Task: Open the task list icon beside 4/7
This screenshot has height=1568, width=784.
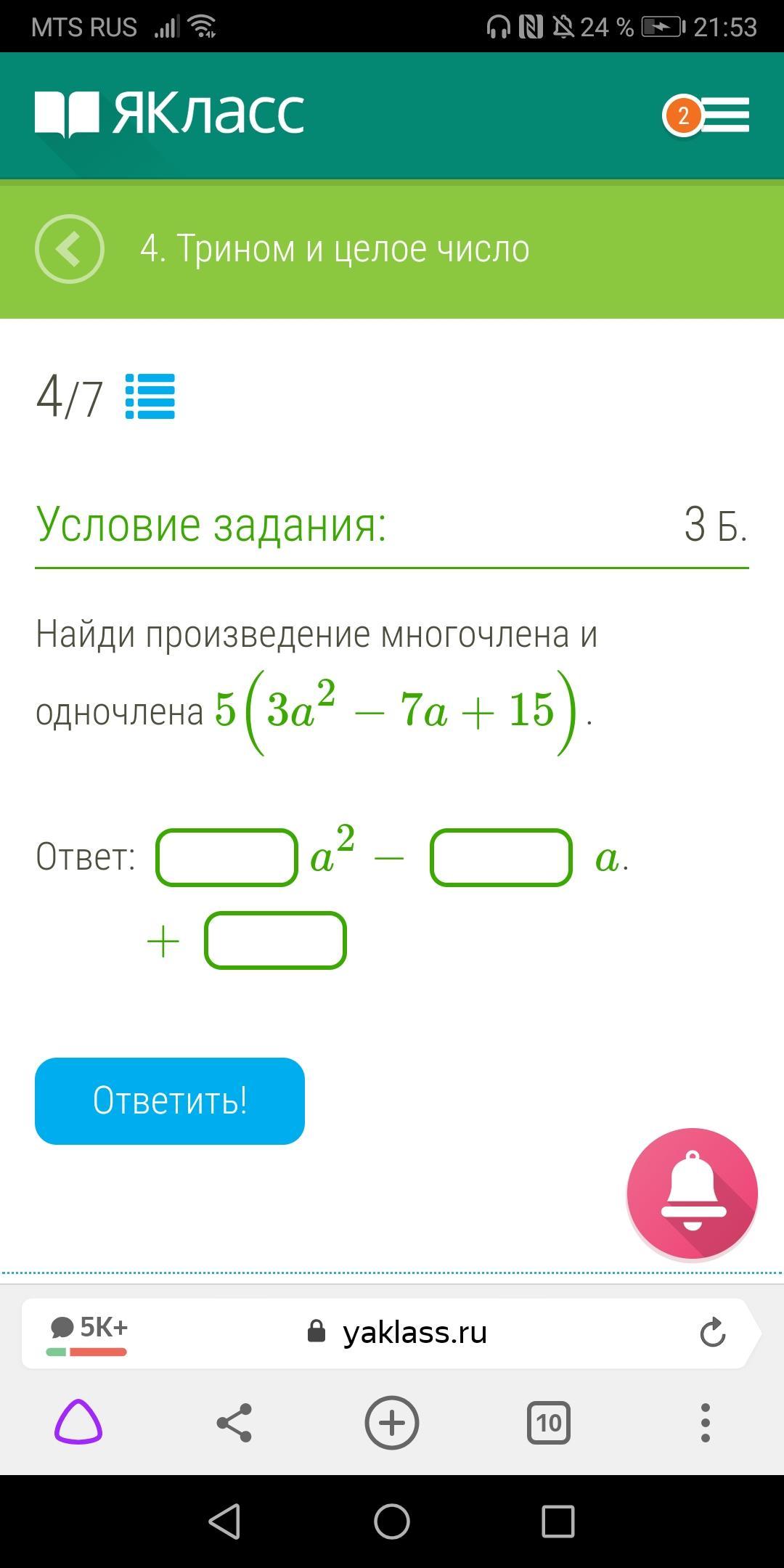Action: pos(150,396)
